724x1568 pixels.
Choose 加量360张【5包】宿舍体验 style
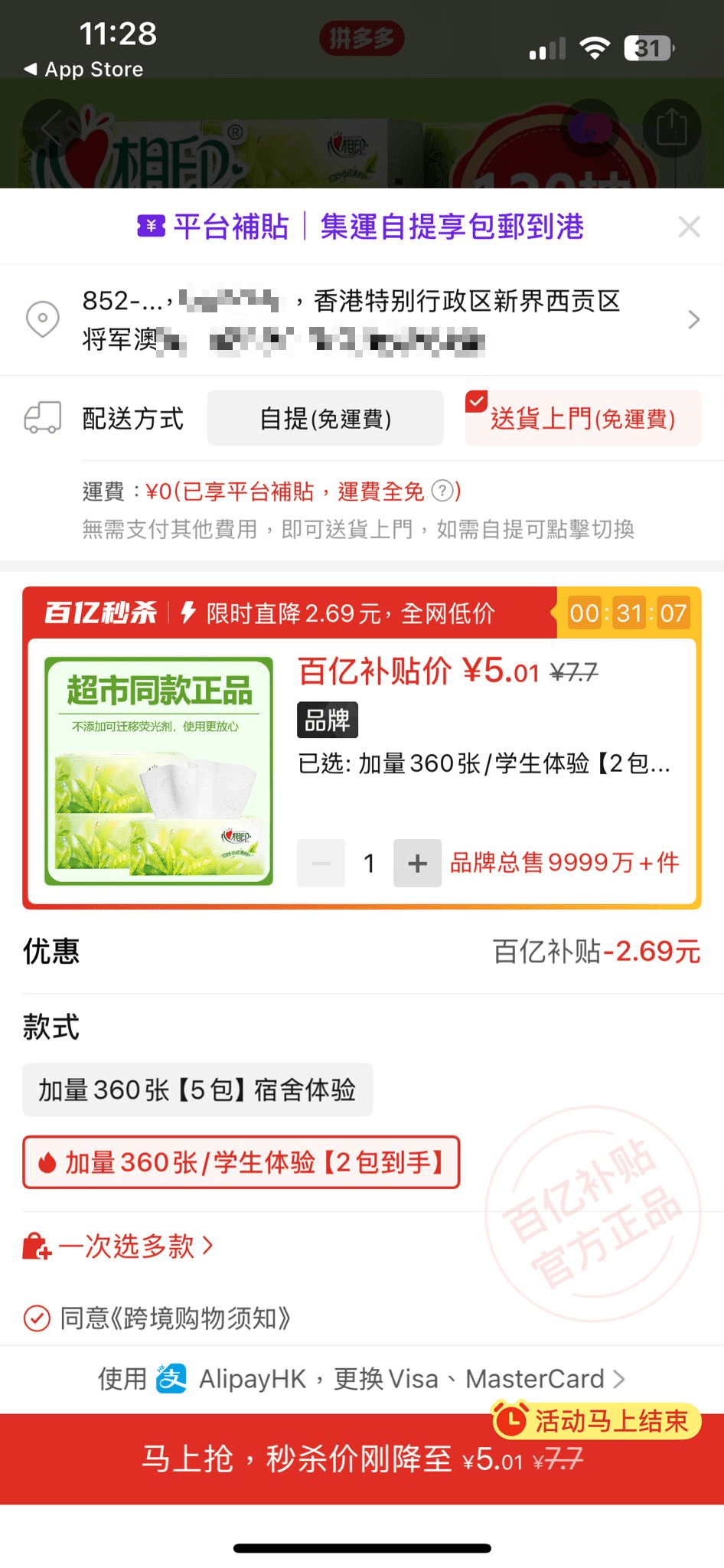[x=197, y=1089]
